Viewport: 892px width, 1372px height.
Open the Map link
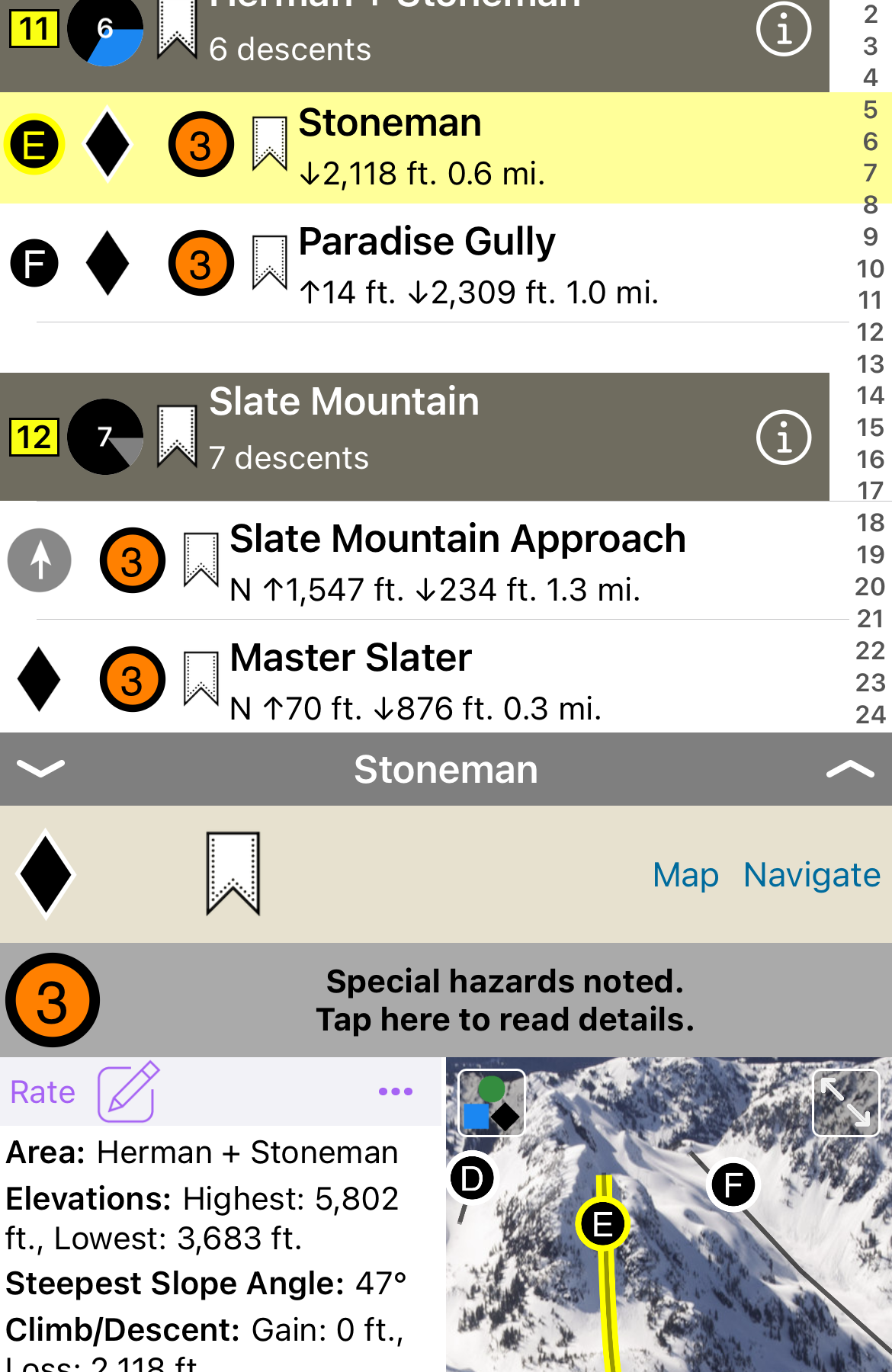click(x=685, y=875)
